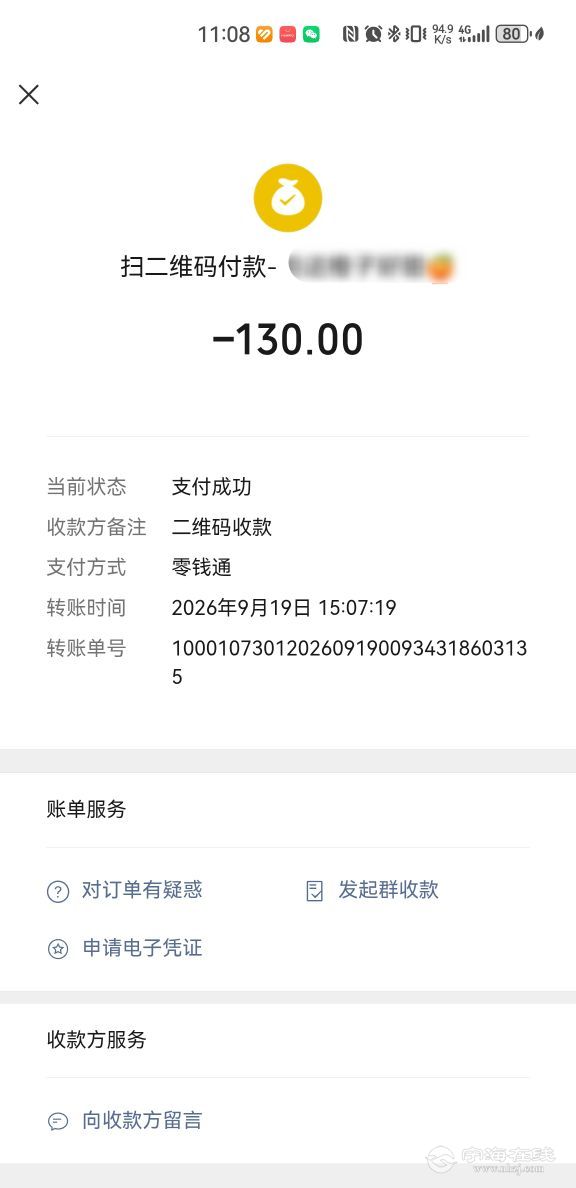Open 向收款方留言 to message payee
576x1188 pixels.
(x=125, y=1121)
